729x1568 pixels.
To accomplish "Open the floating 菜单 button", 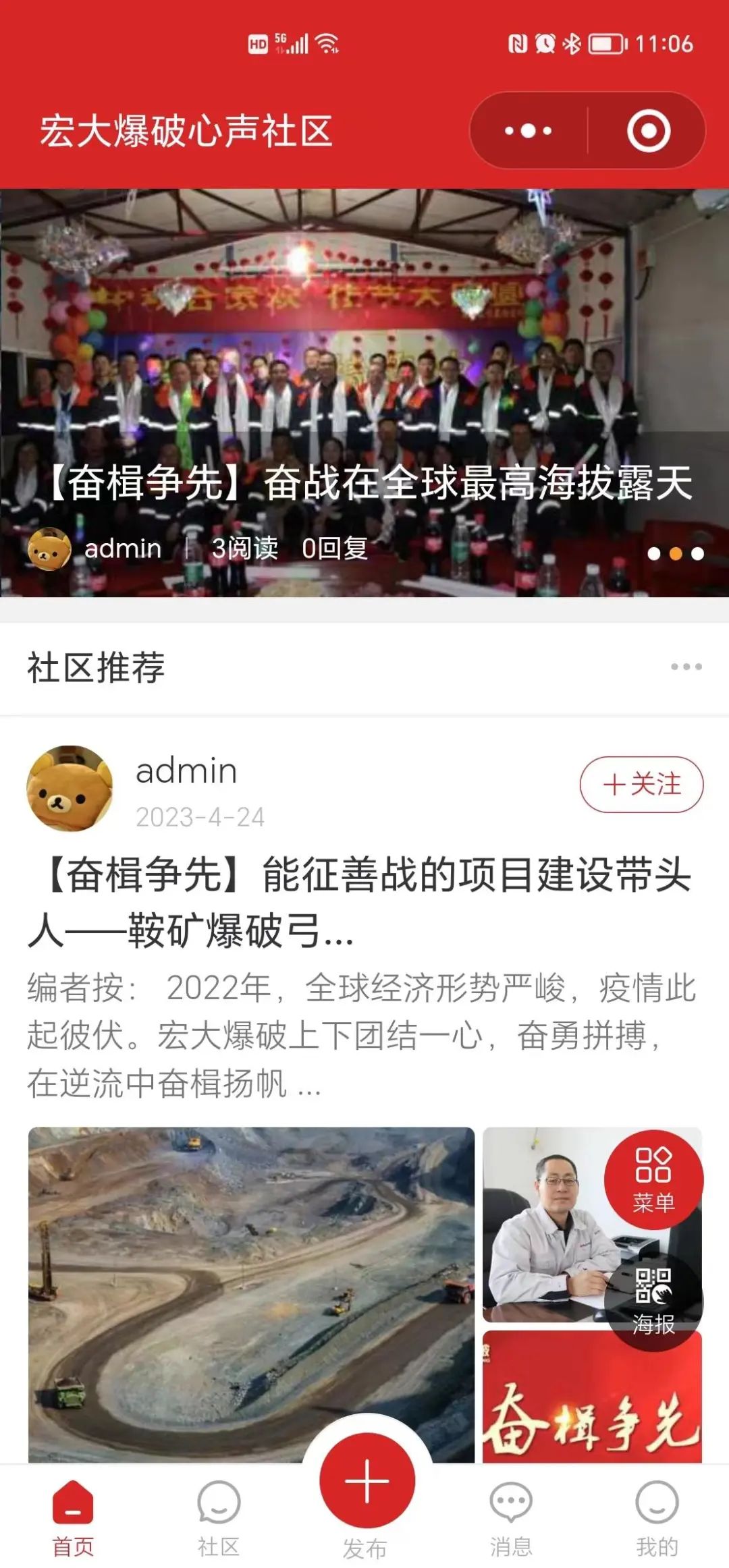I will click(653, 1179).
